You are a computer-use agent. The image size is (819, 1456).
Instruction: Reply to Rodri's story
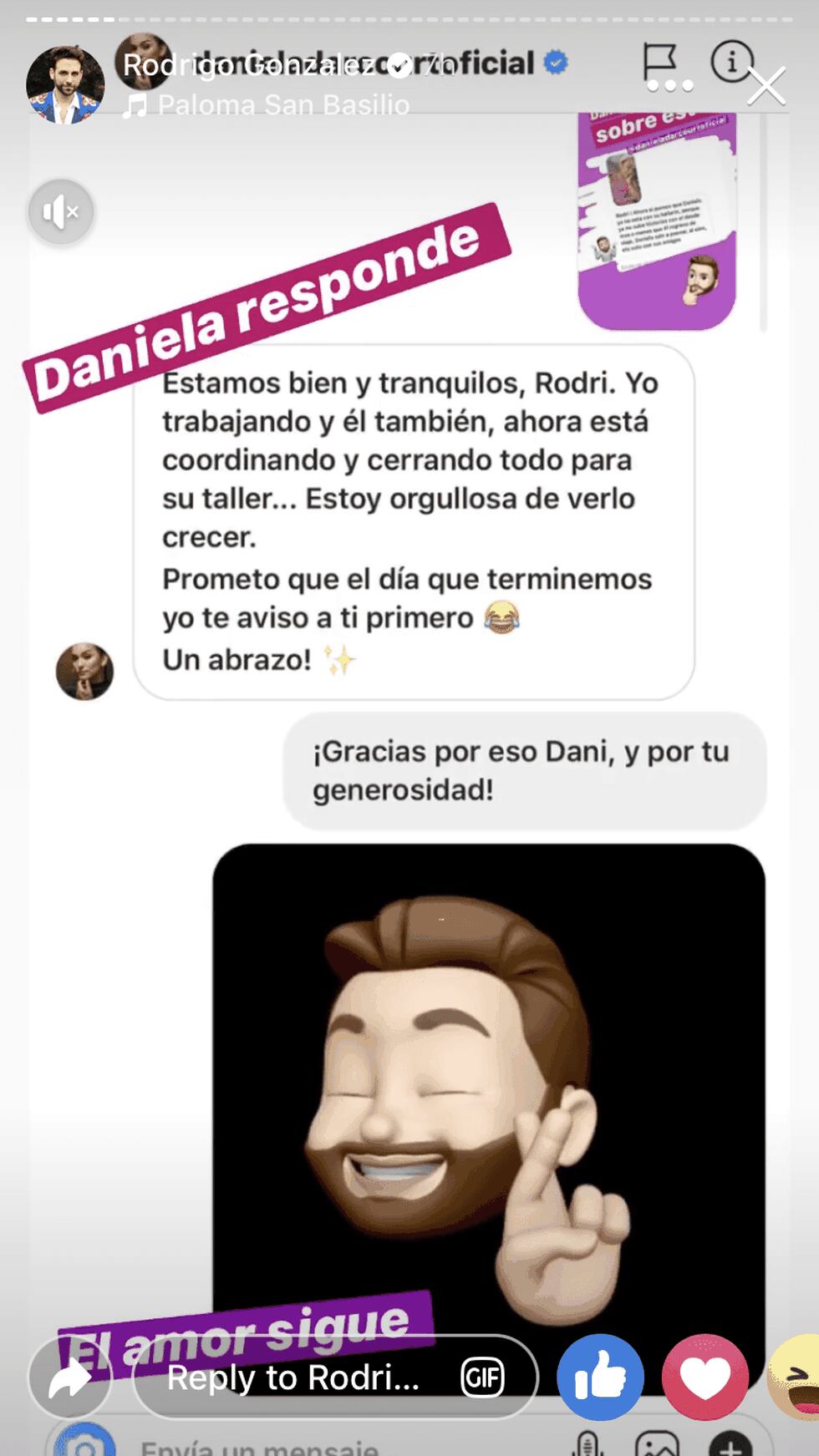292,1377
